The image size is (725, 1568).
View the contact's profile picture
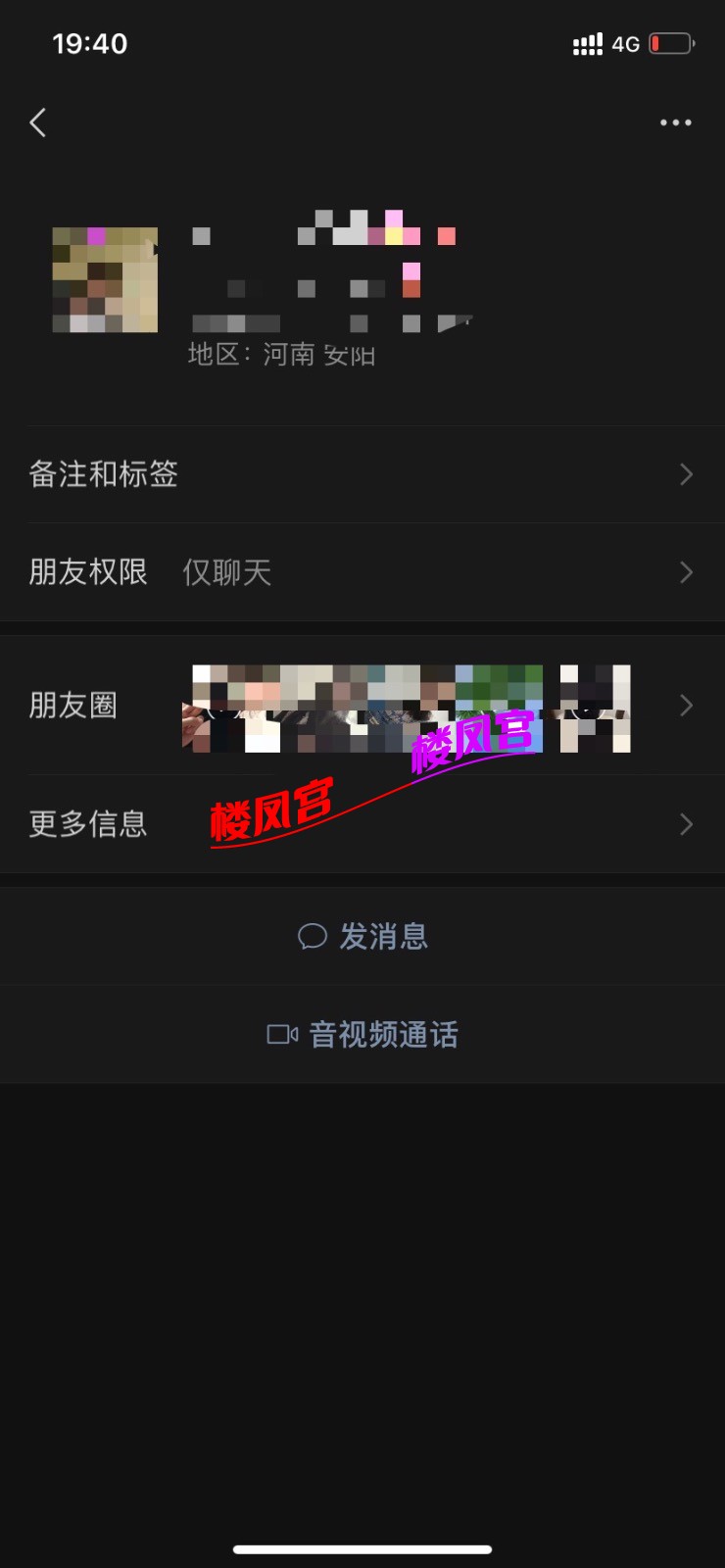[105, 280]
